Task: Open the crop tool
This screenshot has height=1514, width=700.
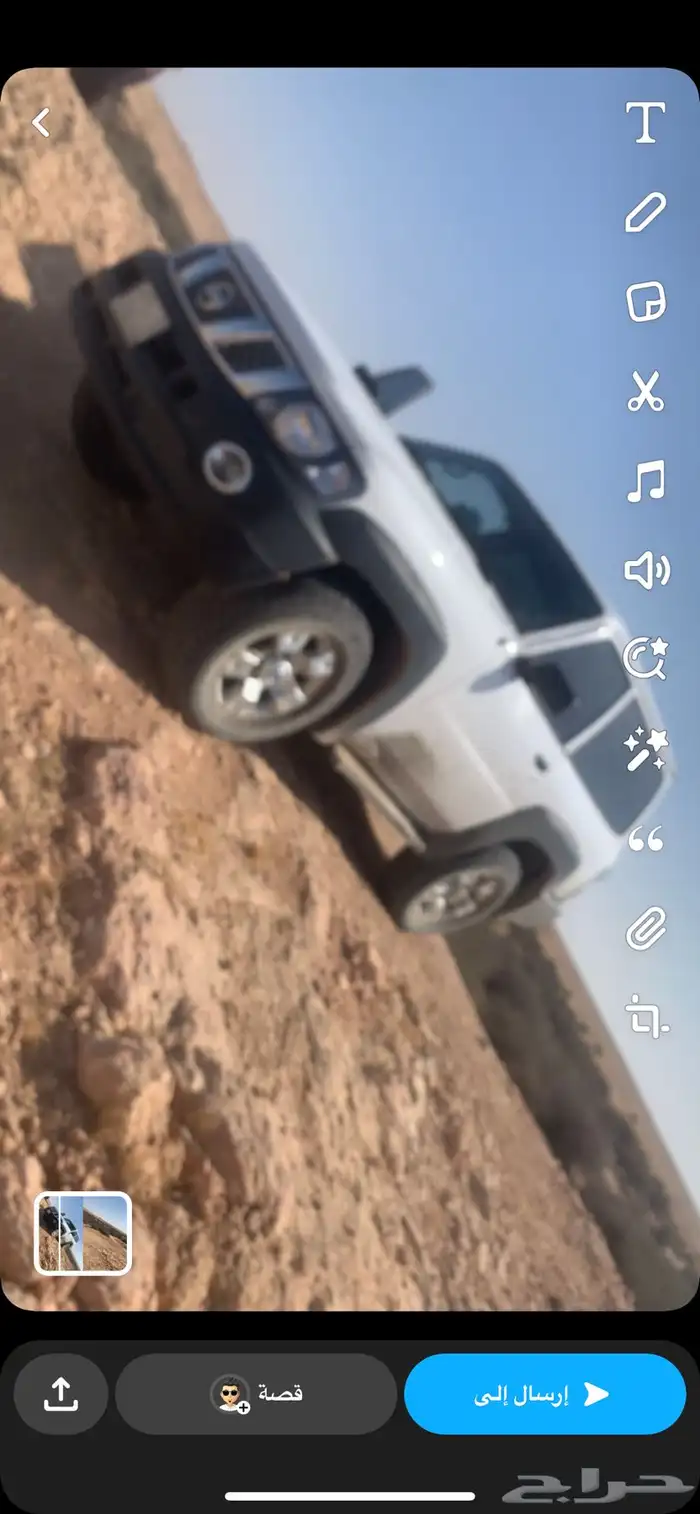Action: pos(646,1017)
